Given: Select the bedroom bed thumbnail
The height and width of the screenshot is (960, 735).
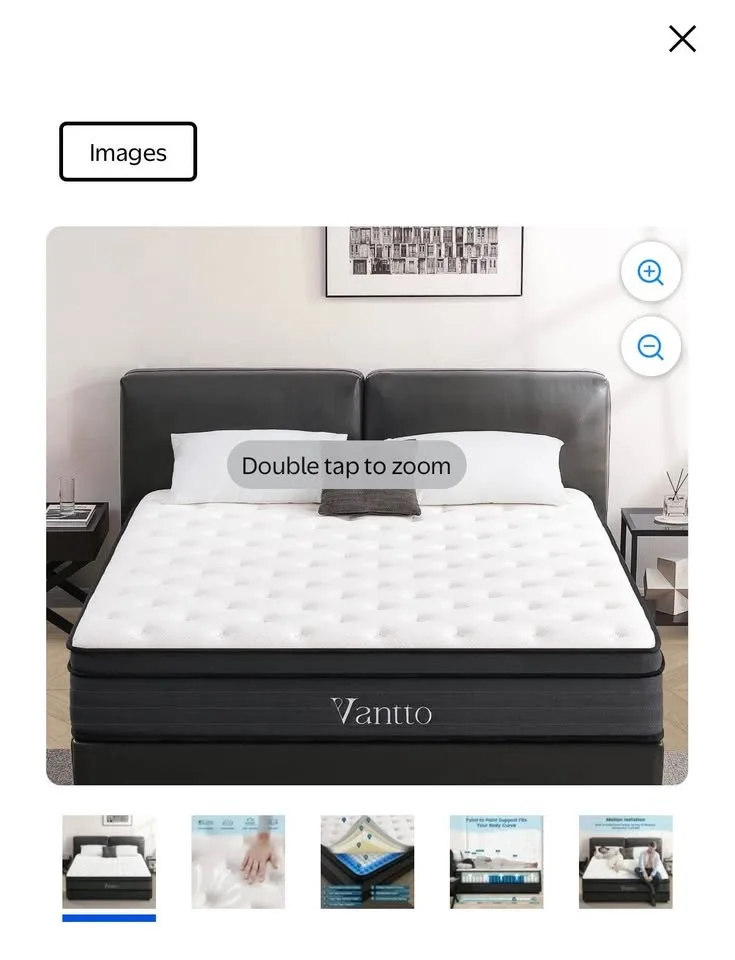Looking at the screenshot, I should [x=110, y=860].
